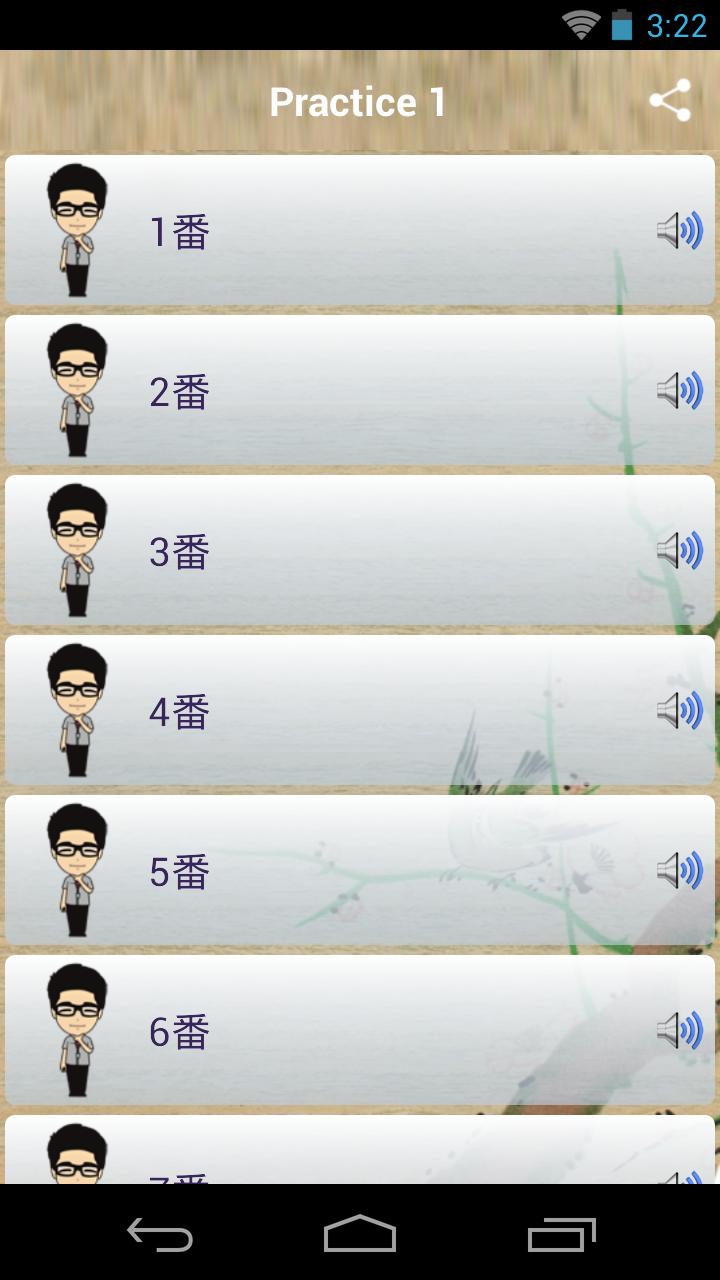Tap the avatar next to 5番
Screen dimensions: 720x1280
pos(75,868)
